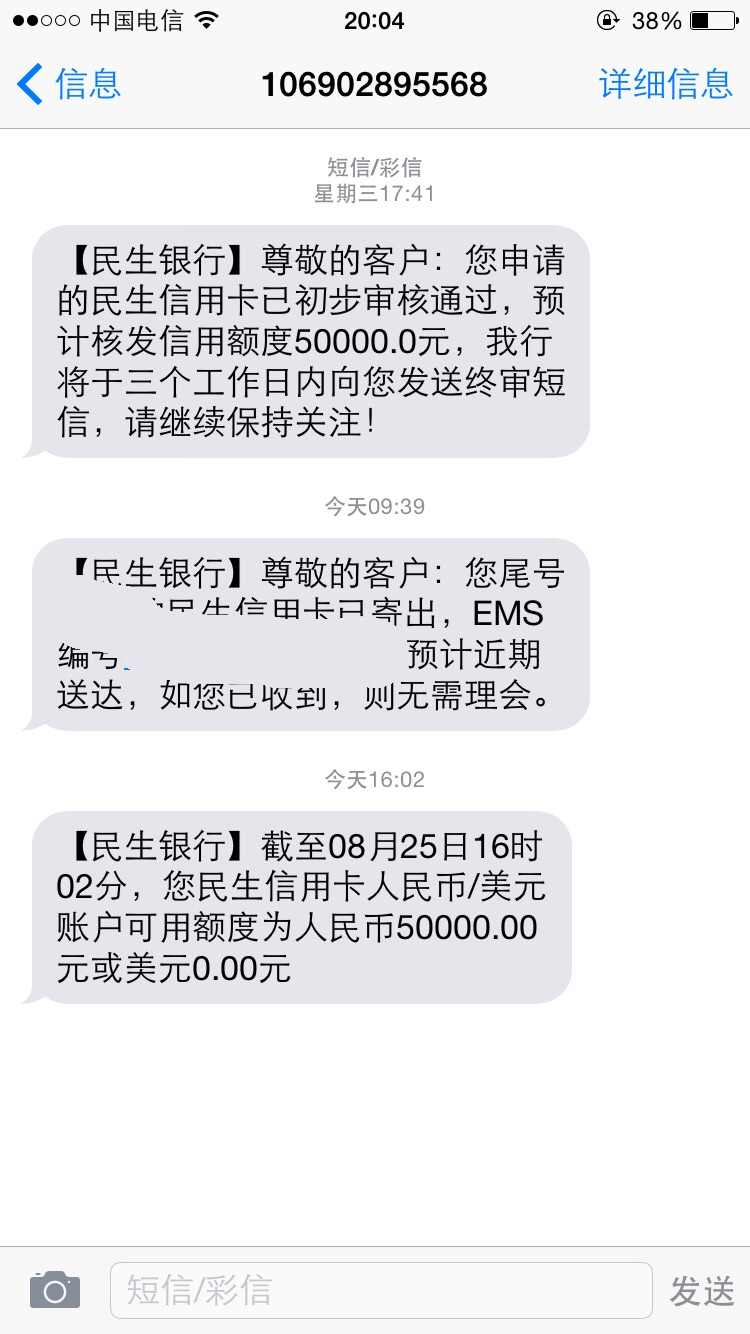The width and height of the screenshot is (750, 1334).
Task: Tap the clock showing 20:04
Action: tap(375, 20)
